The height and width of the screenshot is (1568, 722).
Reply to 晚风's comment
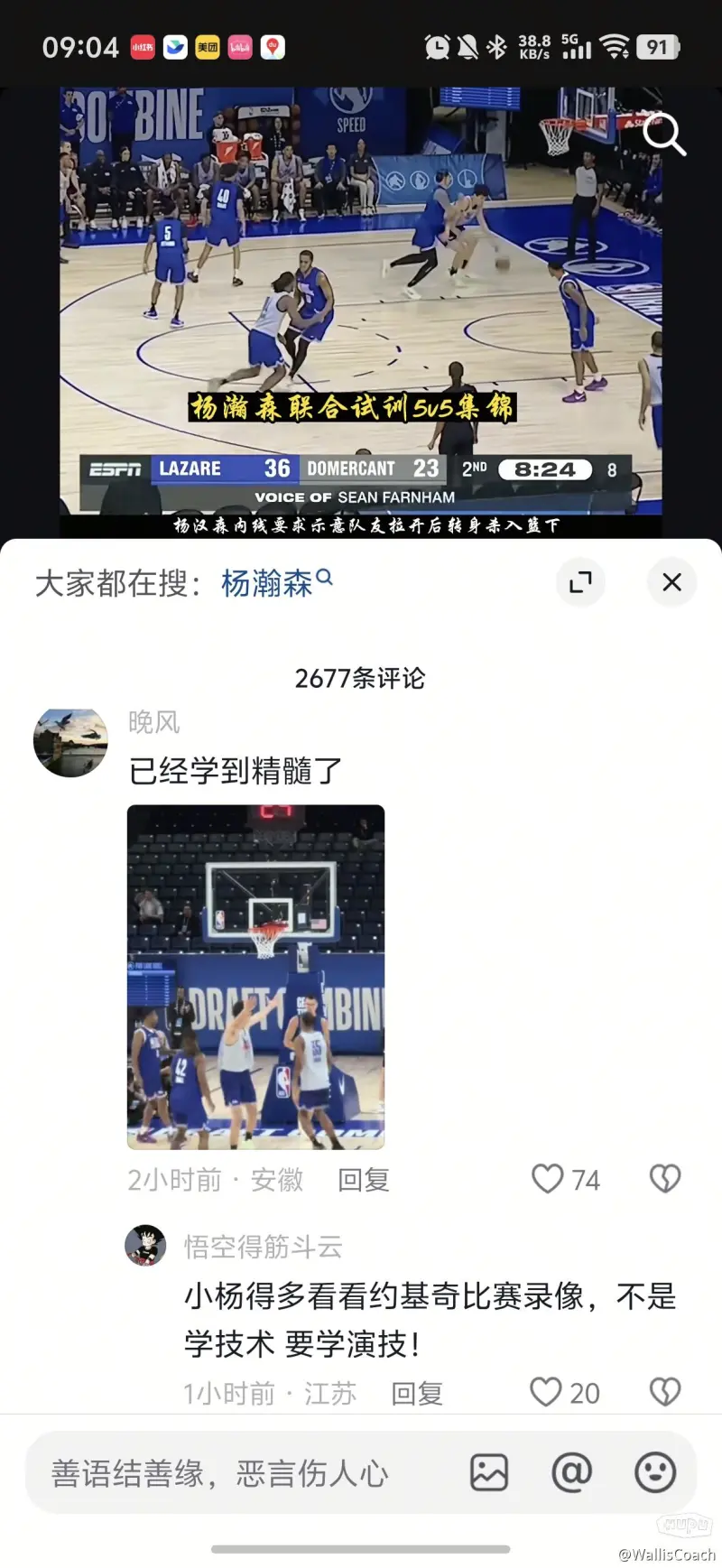pyautogui.click(x=363, y=1180)
